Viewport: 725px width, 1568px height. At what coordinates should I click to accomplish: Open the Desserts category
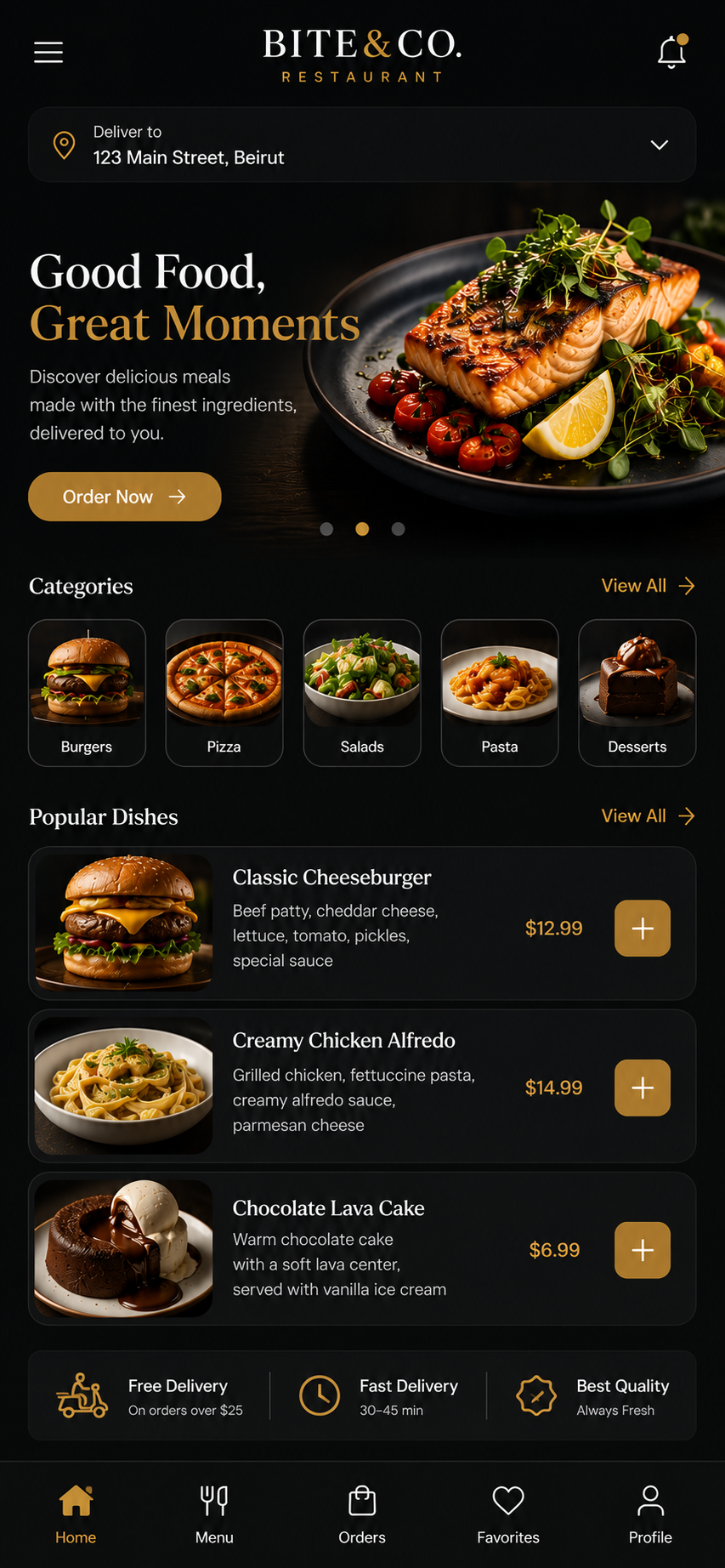(x=637, y=693)
